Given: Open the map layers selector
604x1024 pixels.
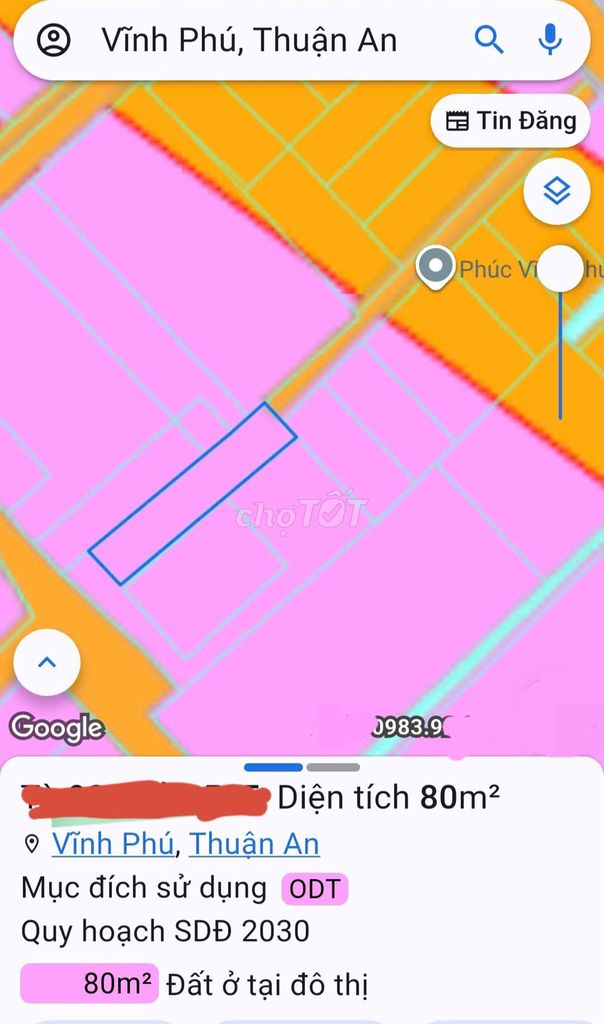Looking at the screenshot, I should tap(556, 191).
